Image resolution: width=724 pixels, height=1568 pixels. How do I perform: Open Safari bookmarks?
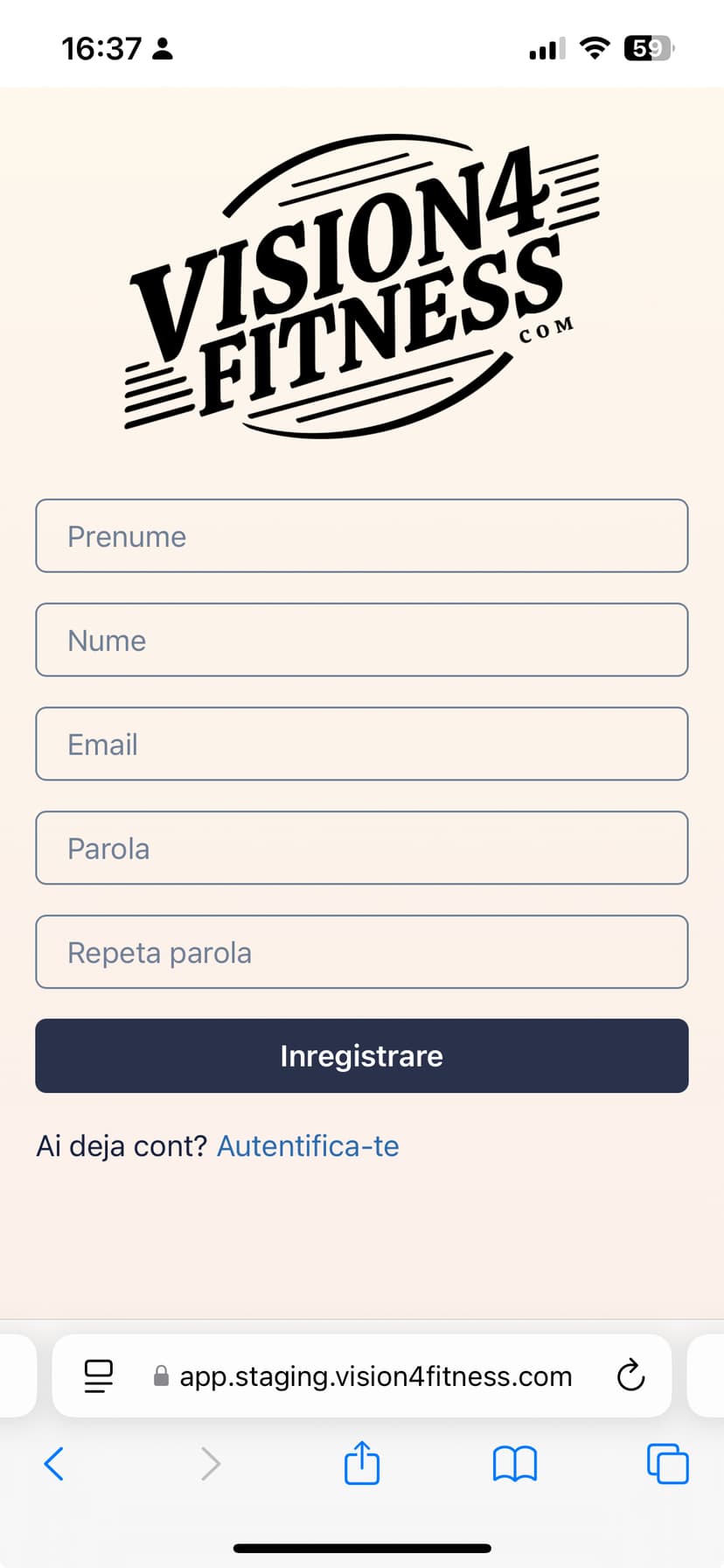[514, 1463]
